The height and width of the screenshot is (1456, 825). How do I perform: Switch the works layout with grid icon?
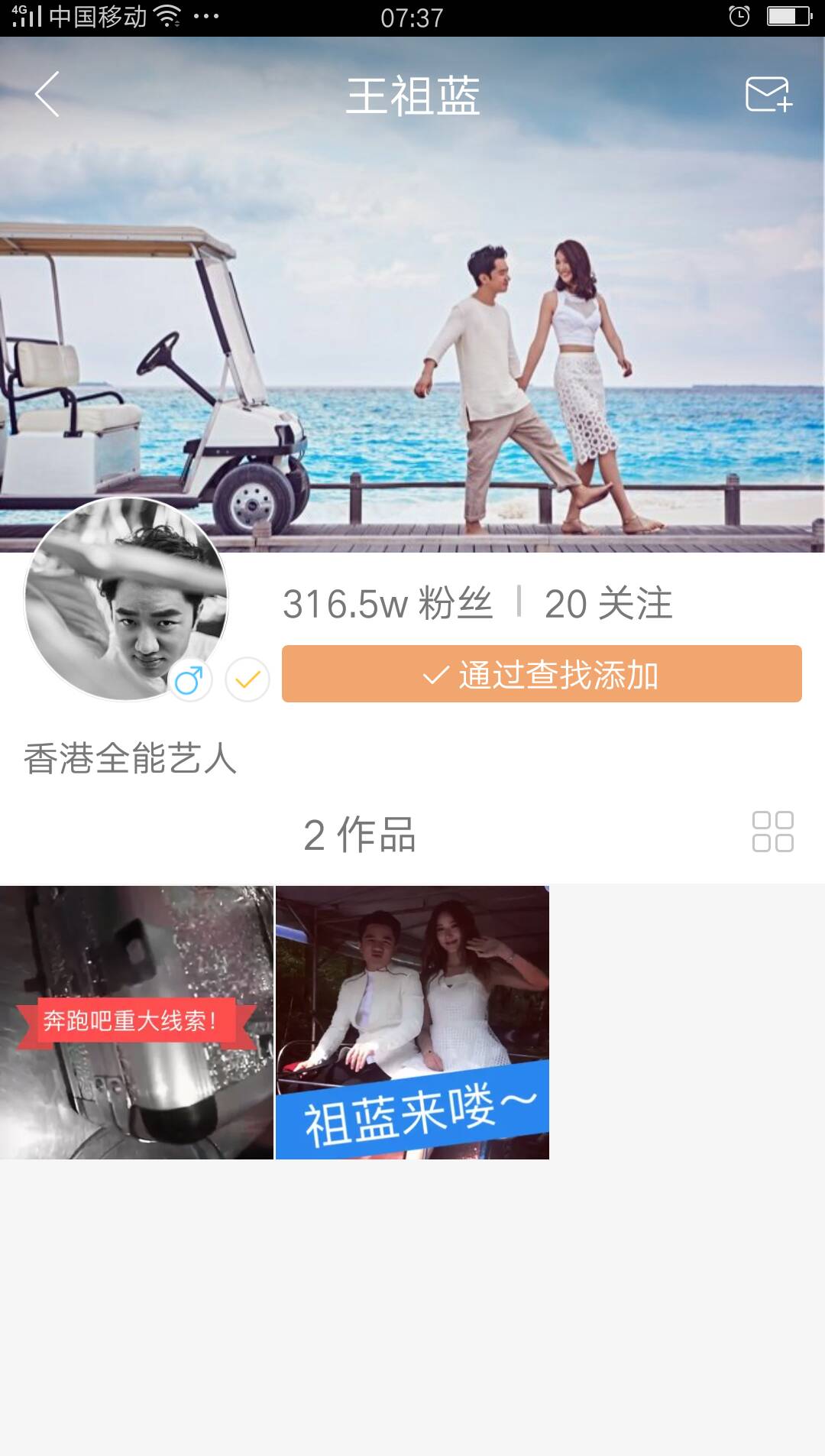point(772,832)
